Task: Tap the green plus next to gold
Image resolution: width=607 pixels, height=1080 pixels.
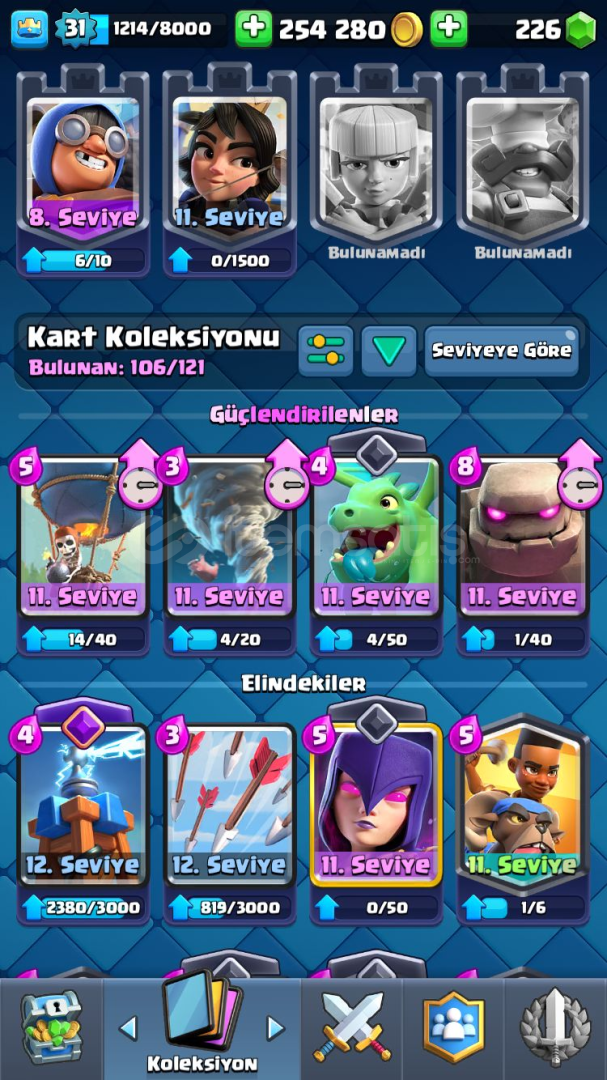Action: [254, 29]
